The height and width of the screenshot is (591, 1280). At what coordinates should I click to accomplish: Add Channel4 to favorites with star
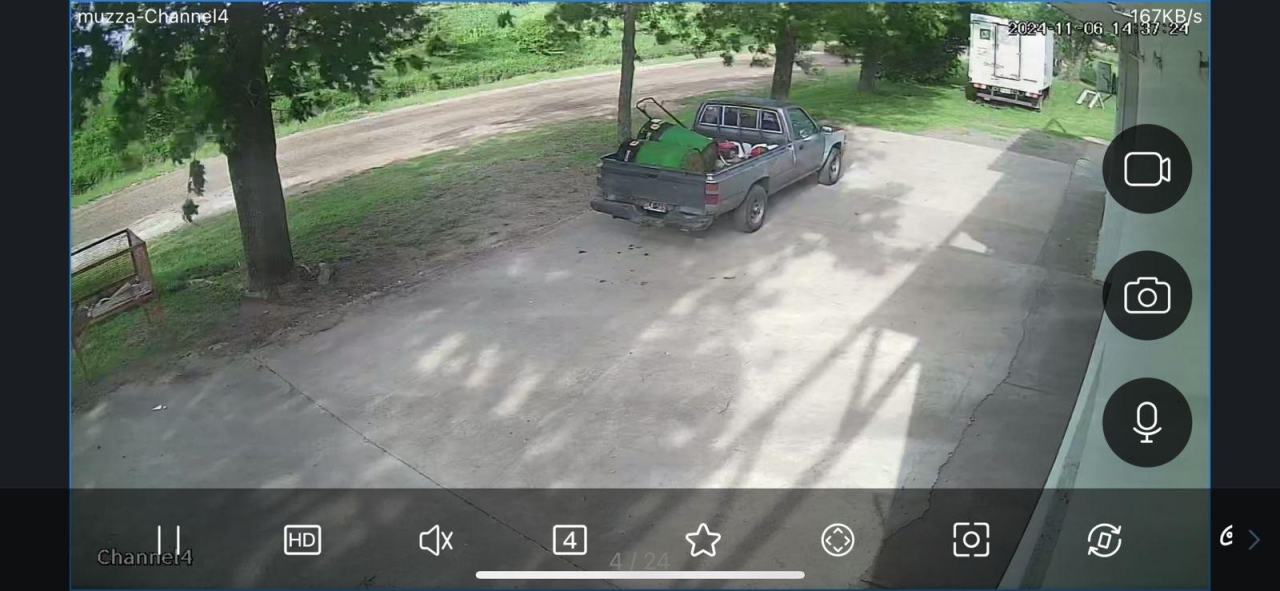pyautogui.click(x=703, y=541)
